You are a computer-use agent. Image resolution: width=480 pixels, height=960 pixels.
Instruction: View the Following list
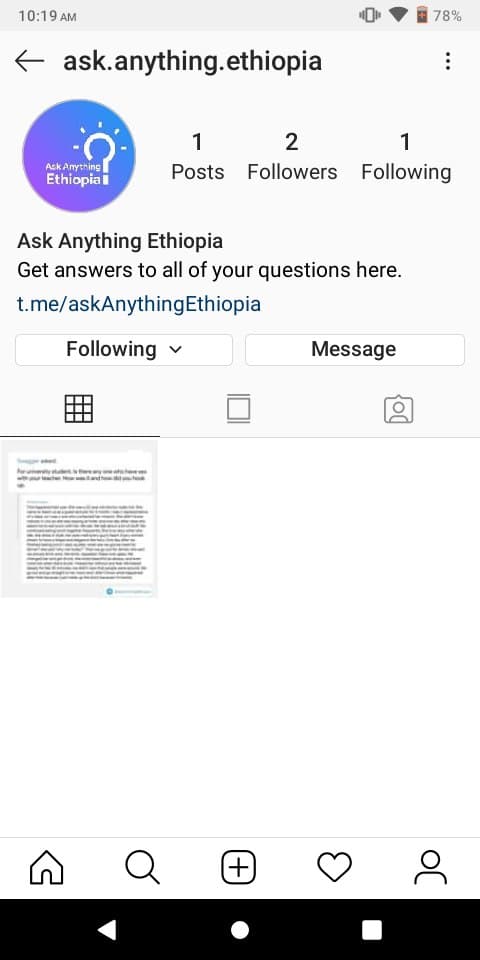pos(406,157)
